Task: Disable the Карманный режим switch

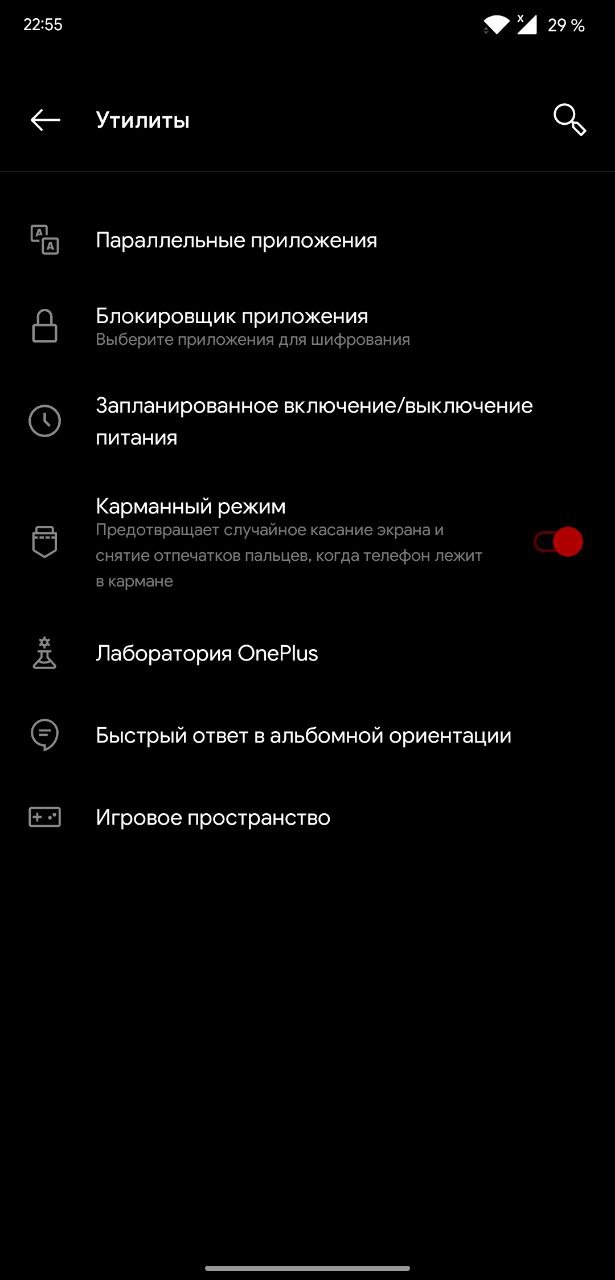Action: [558, 542]
